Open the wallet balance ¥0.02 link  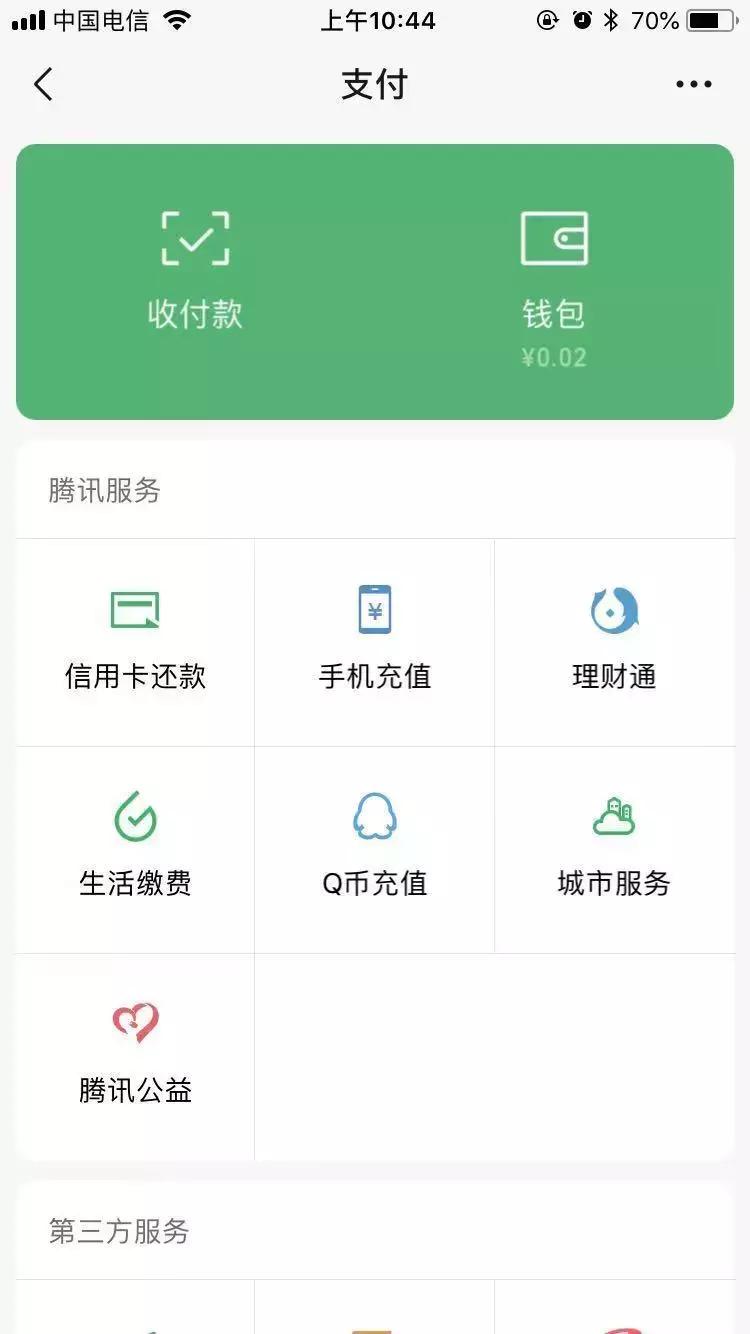(556, 356)
